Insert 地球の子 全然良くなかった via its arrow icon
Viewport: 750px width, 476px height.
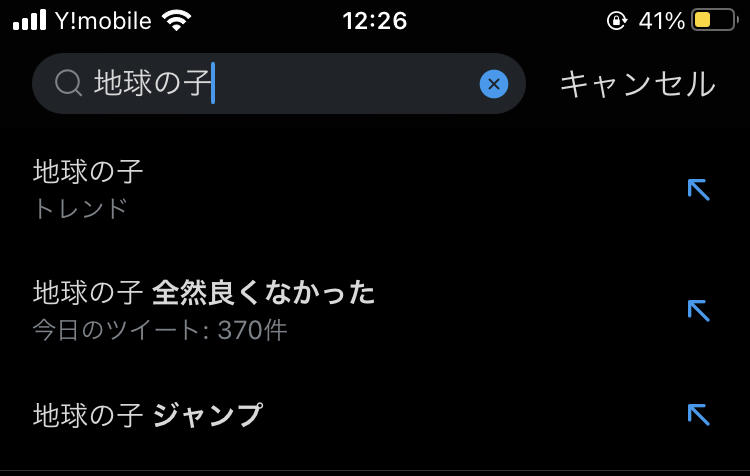point(698,310)
